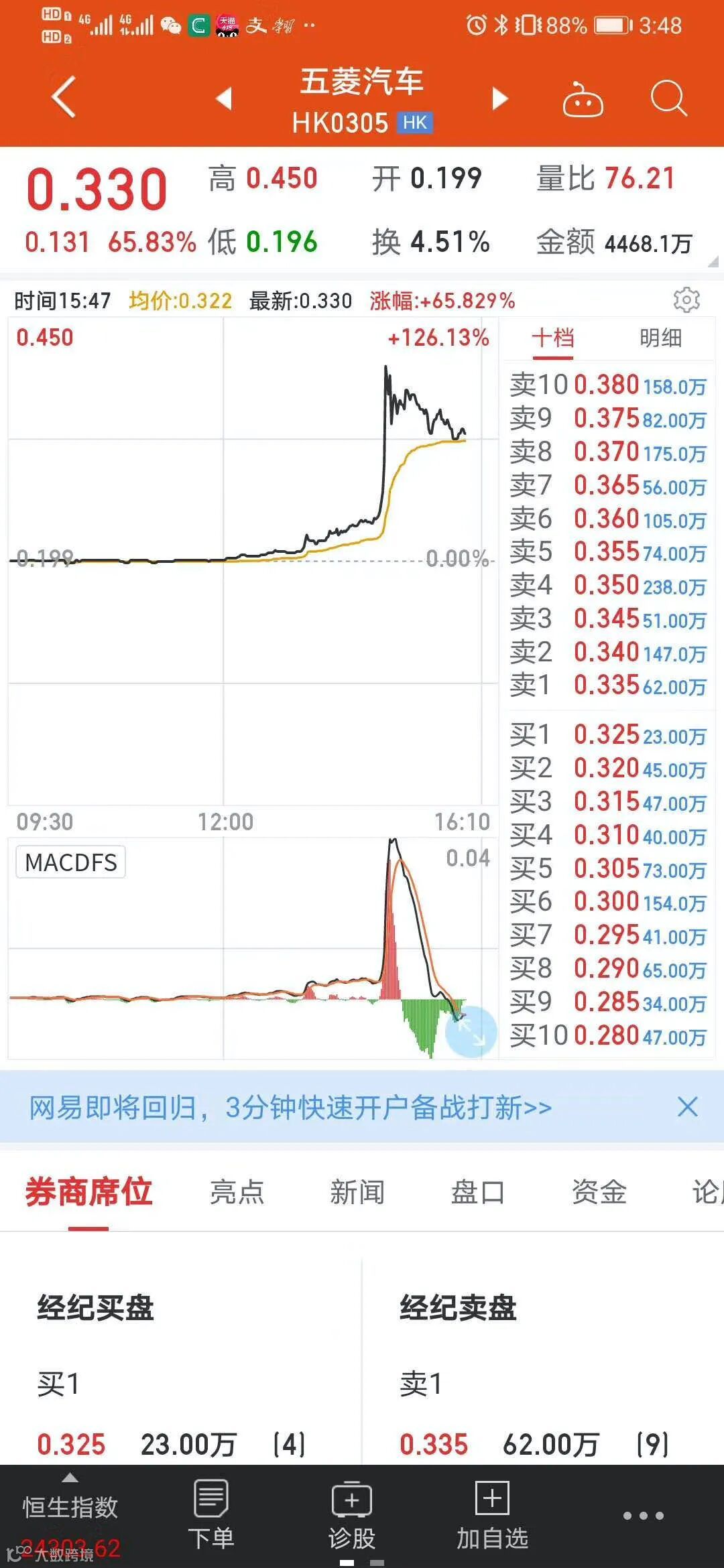This screenshot has width=724, height=1568.
Task: Expand the chart to full screen
Action: coord(471,1032)
